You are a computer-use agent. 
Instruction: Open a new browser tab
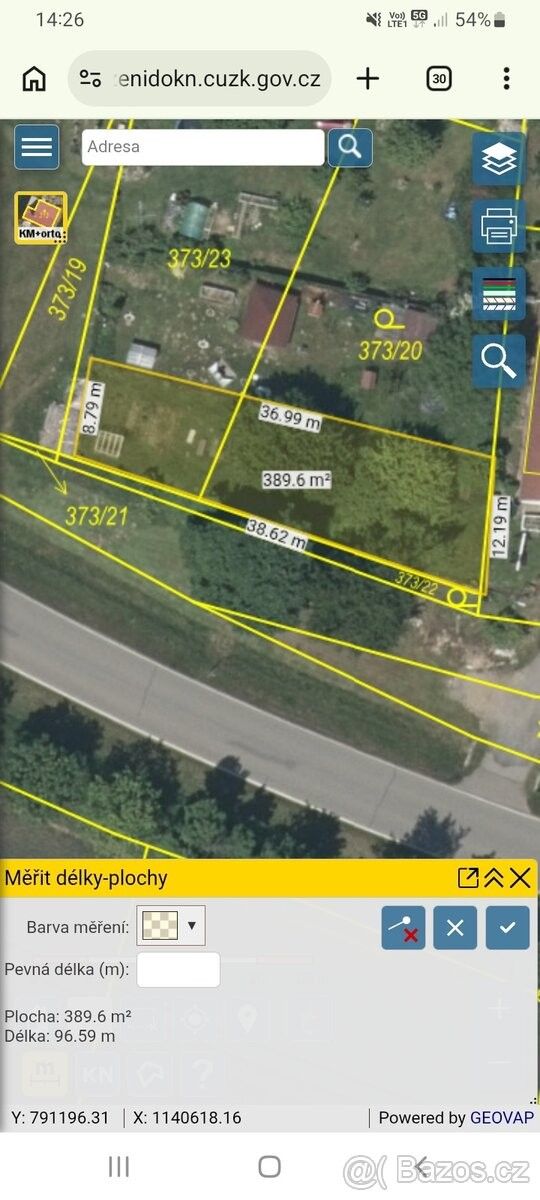tap(368, 78)
